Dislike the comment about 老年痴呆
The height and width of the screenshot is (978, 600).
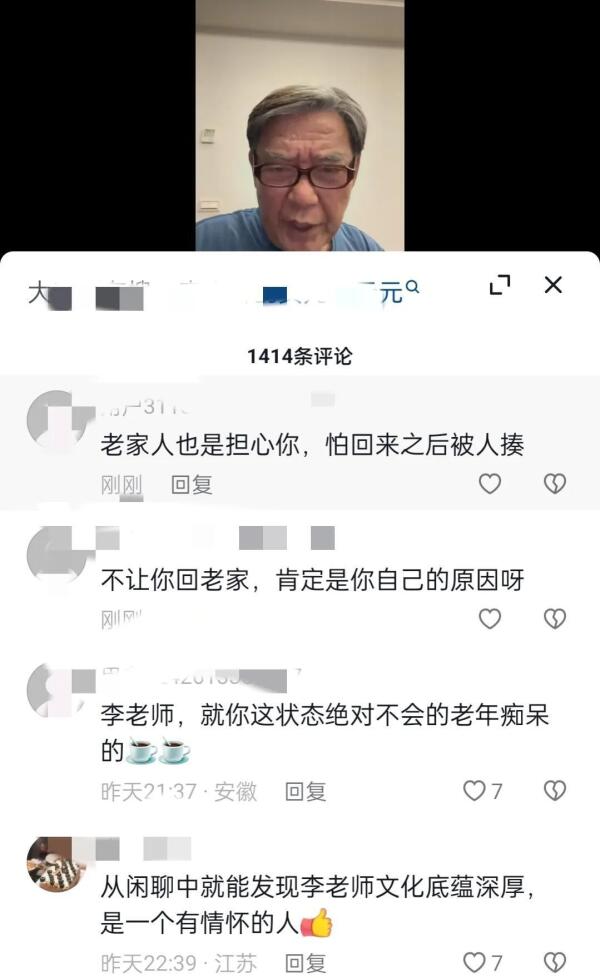point(554,791)
